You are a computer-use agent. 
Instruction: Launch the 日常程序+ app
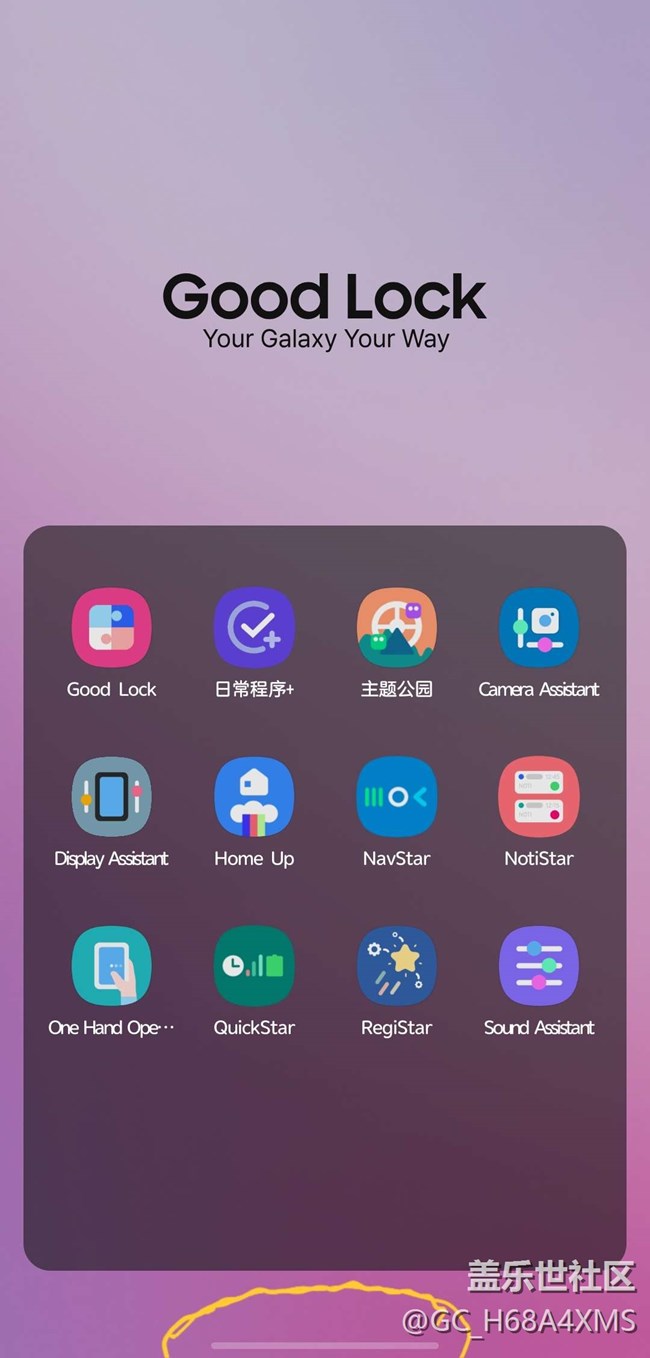pyautogui.click(x=254, y=628)
